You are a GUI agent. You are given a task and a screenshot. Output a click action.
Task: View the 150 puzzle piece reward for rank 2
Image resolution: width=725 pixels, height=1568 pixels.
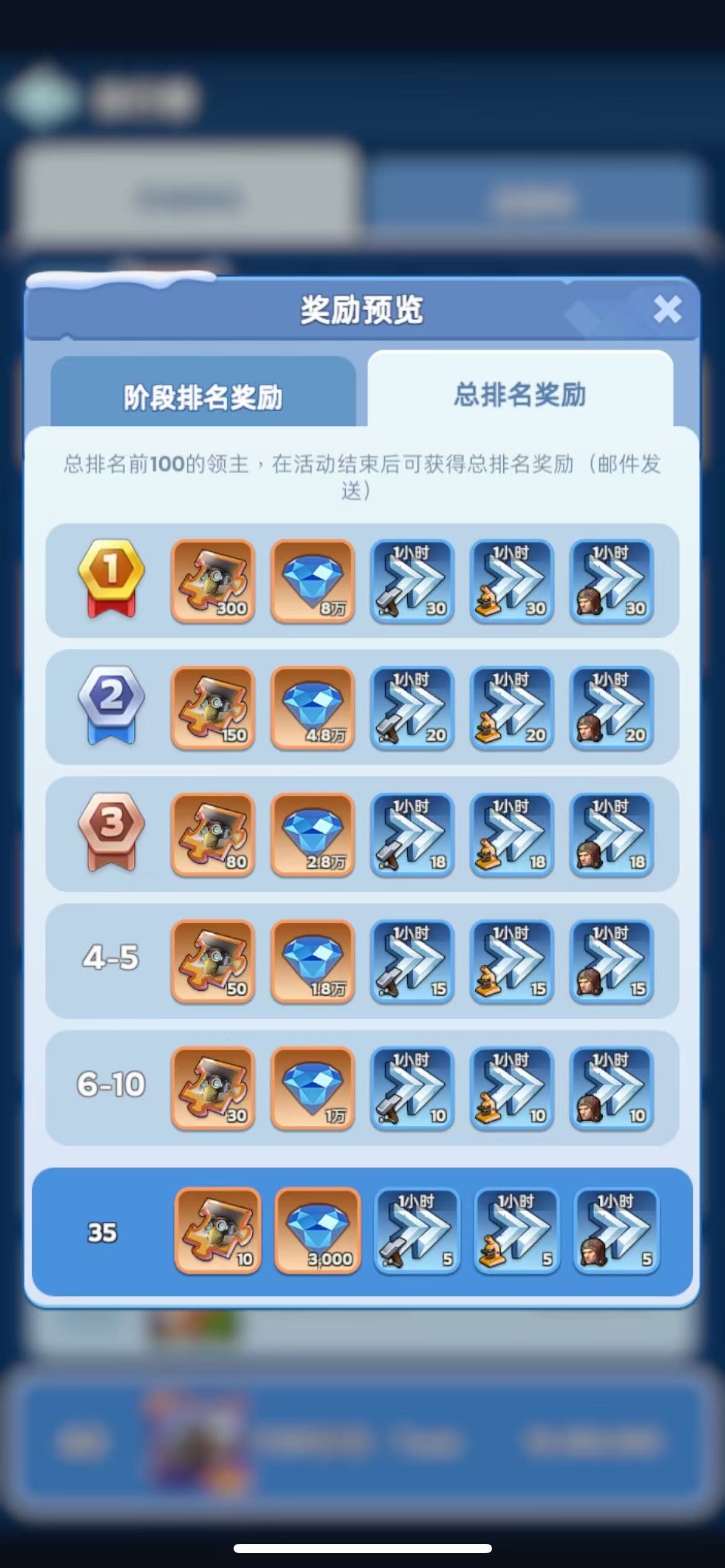click(x=213, y=708)
